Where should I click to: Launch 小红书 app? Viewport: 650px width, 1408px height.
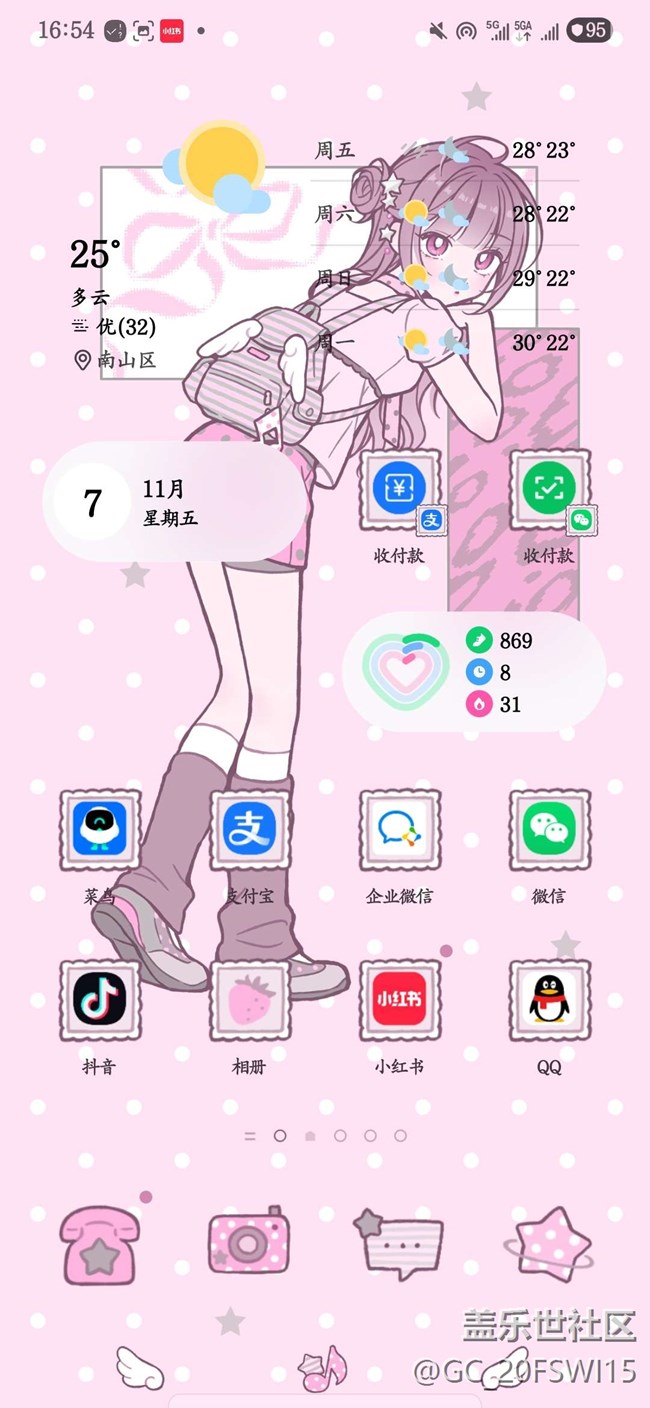399,1000
